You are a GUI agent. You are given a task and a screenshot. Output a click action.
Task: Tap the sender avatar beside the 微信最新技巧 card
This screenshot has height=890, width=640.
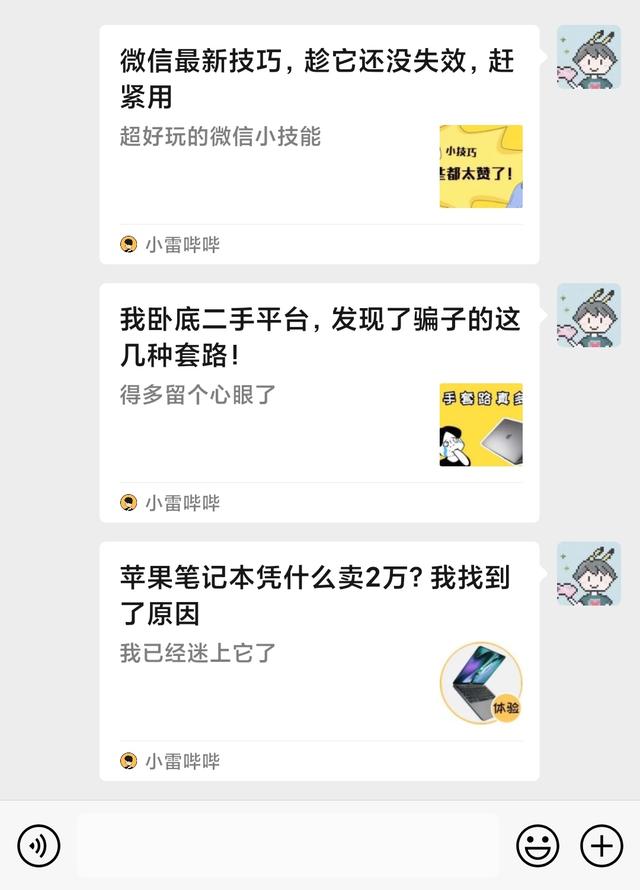588,57
